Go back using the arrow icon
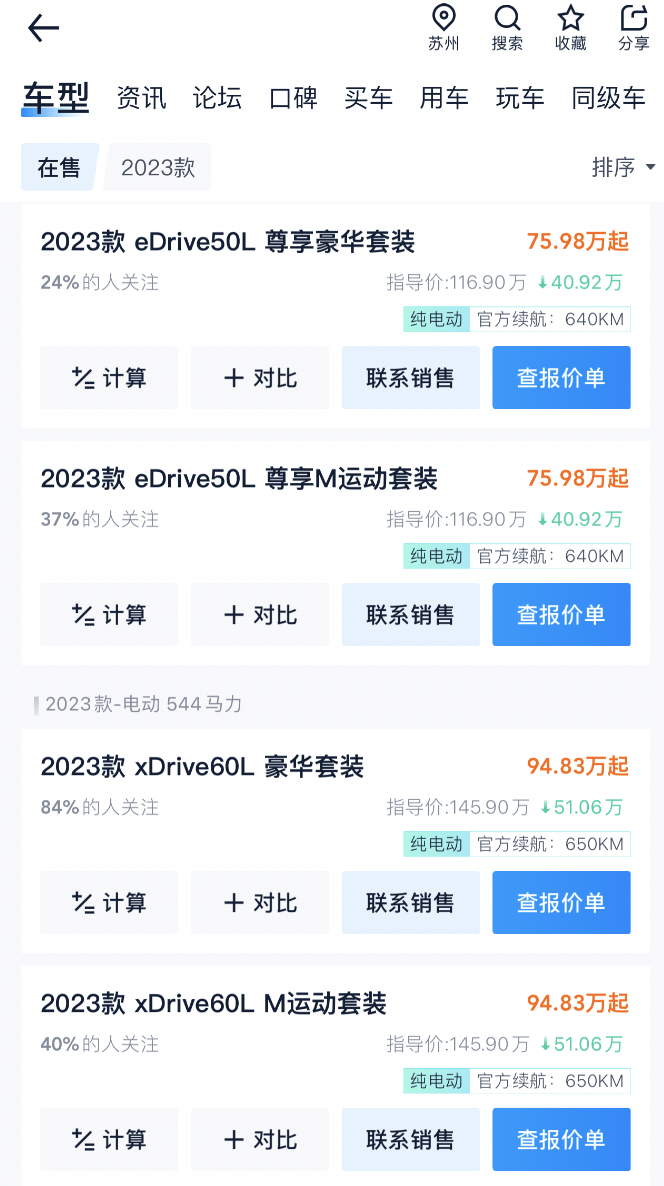The image size is (664, 1186). (44, 29)
